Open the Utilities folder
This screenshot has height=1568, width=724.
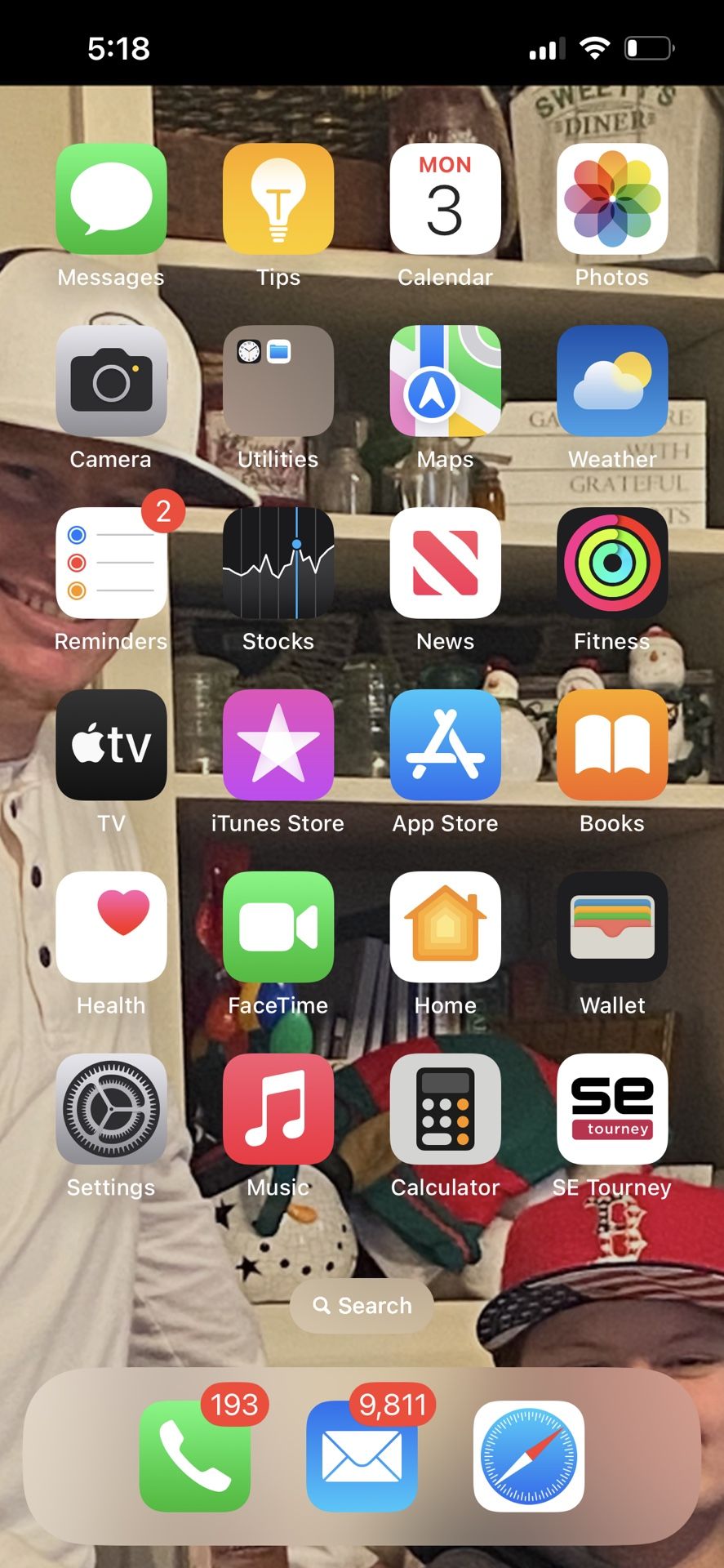click(x=278, y=381)
